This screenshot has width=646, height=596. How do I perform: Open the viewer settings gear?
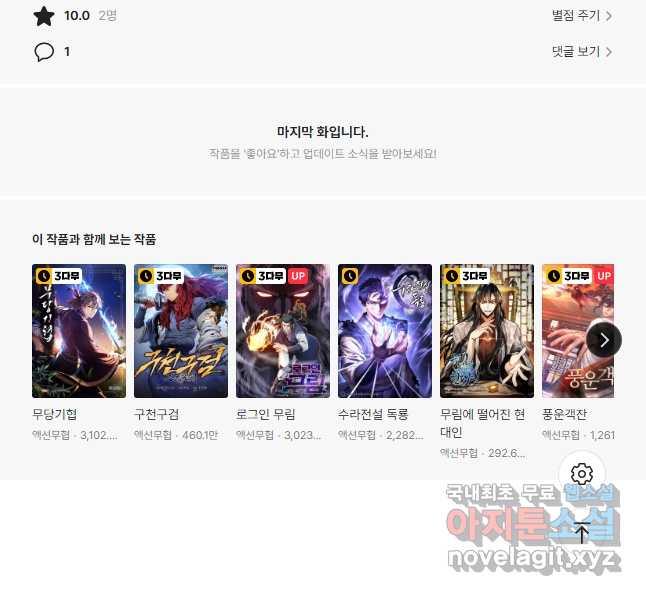(x=583, y=474)
